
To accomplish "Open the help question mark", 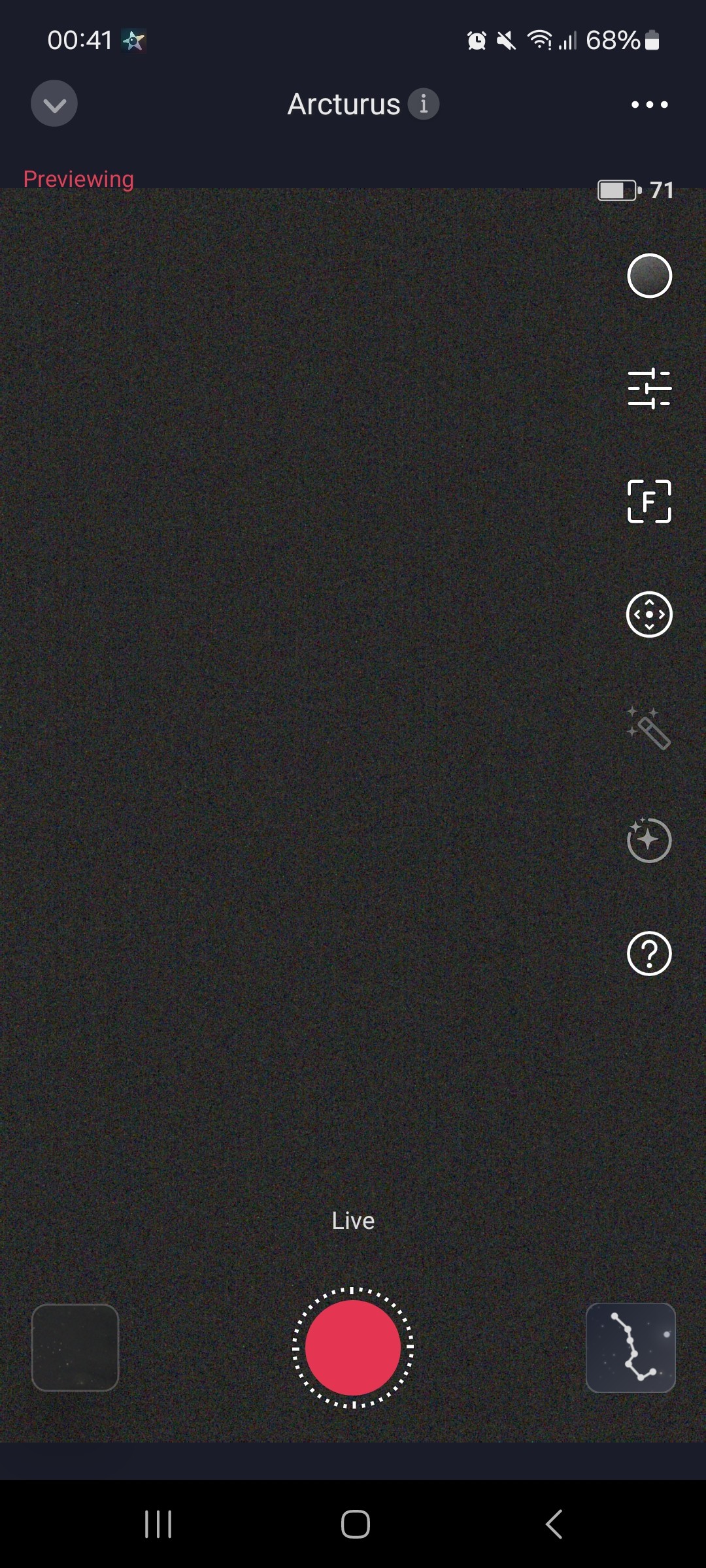I will point(649,954).
